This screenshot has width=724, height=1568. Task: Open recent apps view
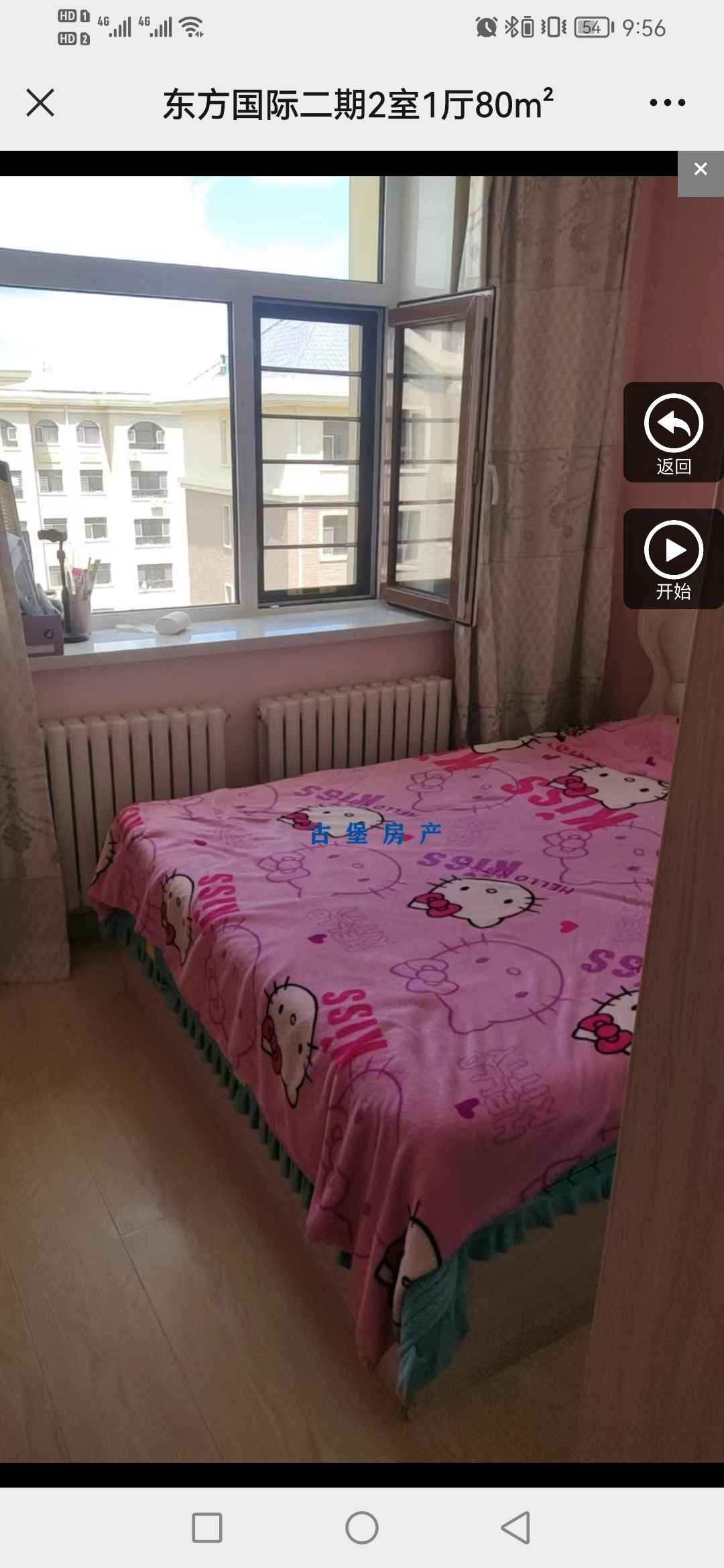coord(207,1528)
